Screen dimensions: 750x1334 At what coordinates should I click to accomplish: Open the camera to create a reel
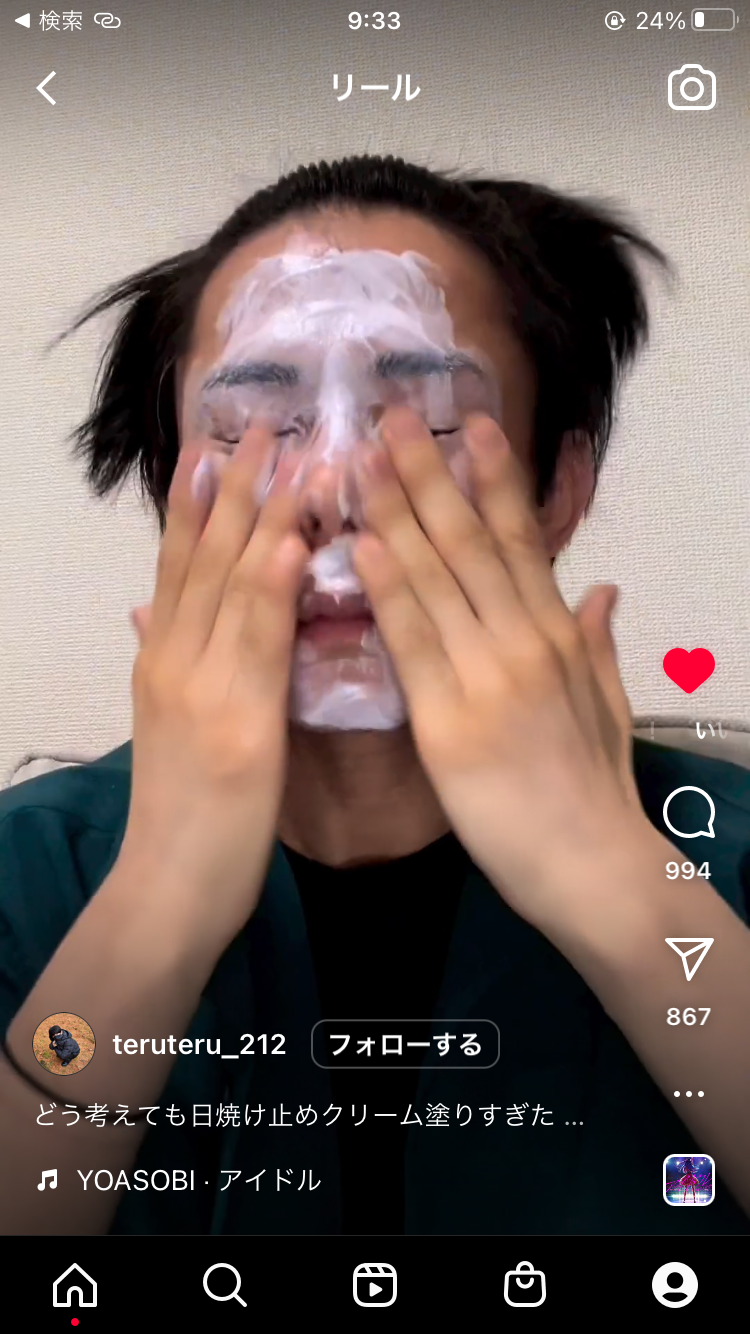click(x=692, y=89)
